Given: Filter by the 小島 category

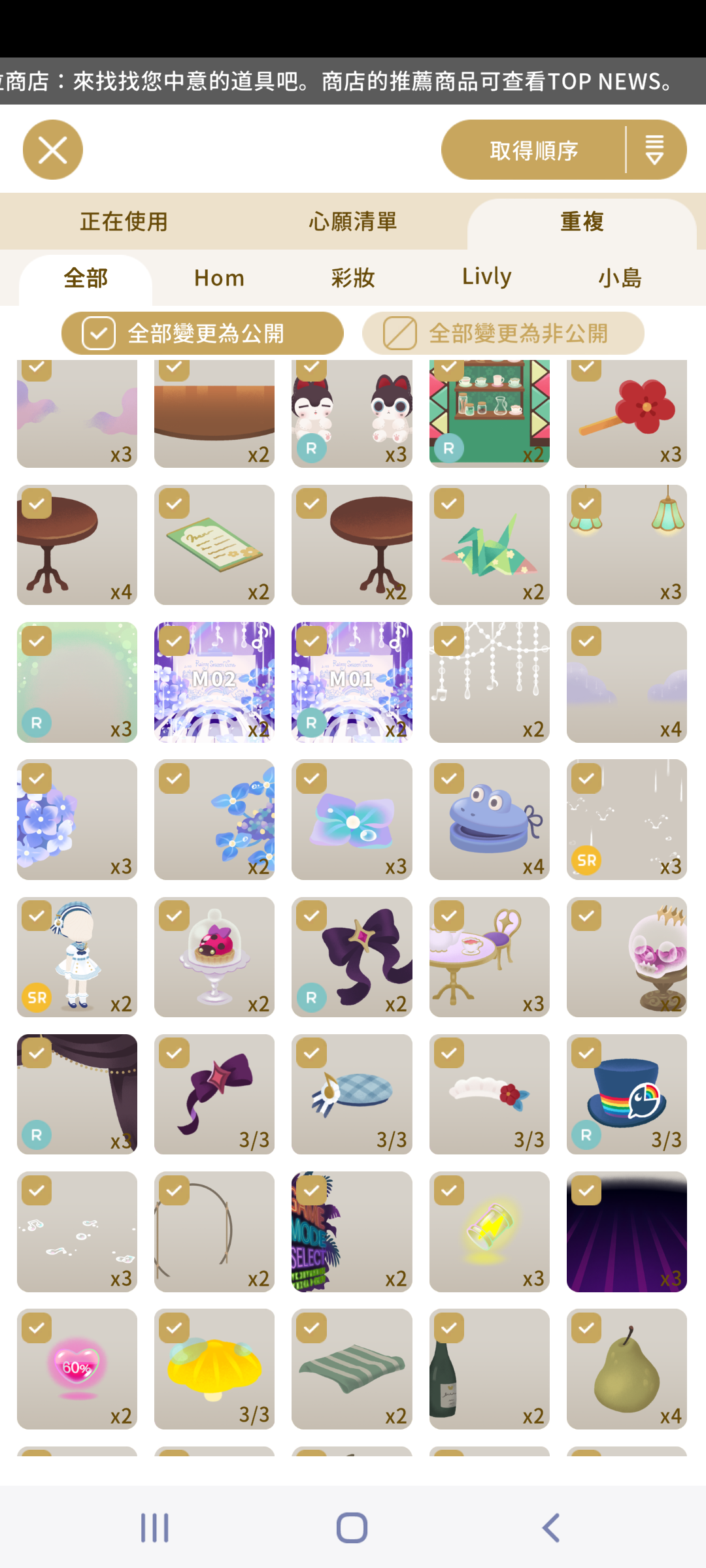Looking at the screenshot, I should (620, 278).
